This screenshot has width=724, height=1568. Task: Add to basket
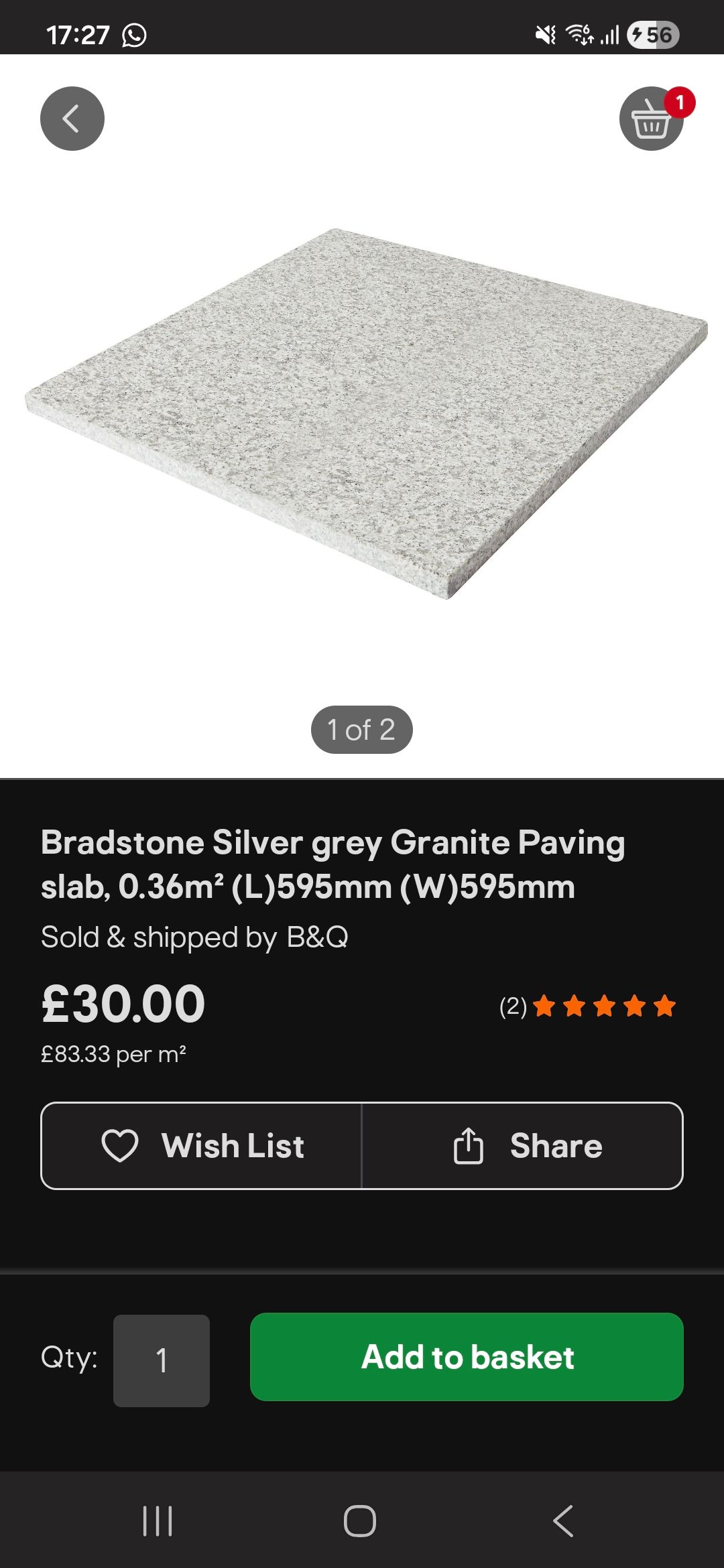click(x=467, y=1357)
